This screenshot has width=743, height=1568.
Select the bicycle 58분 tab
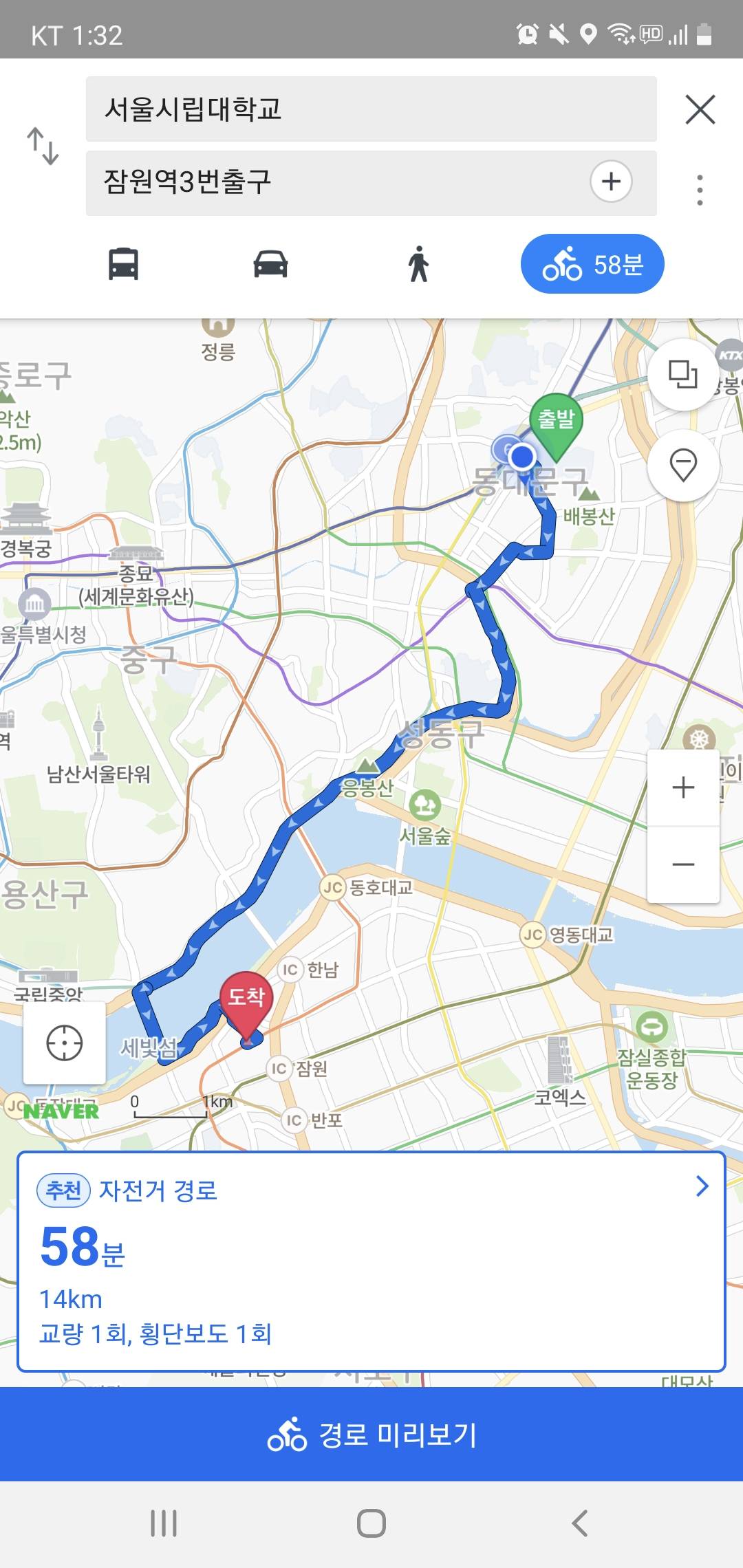pyautogui.click(x=592, y=264)
